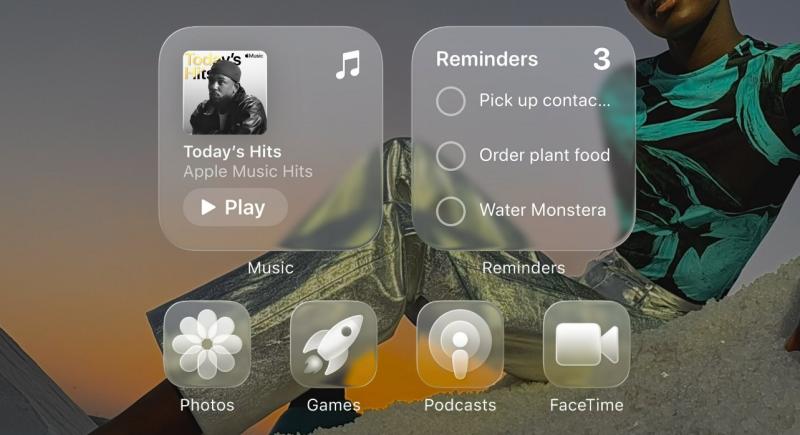Start the FaceTime app
This screenshot has width=800, height=435.
point(586,344)
